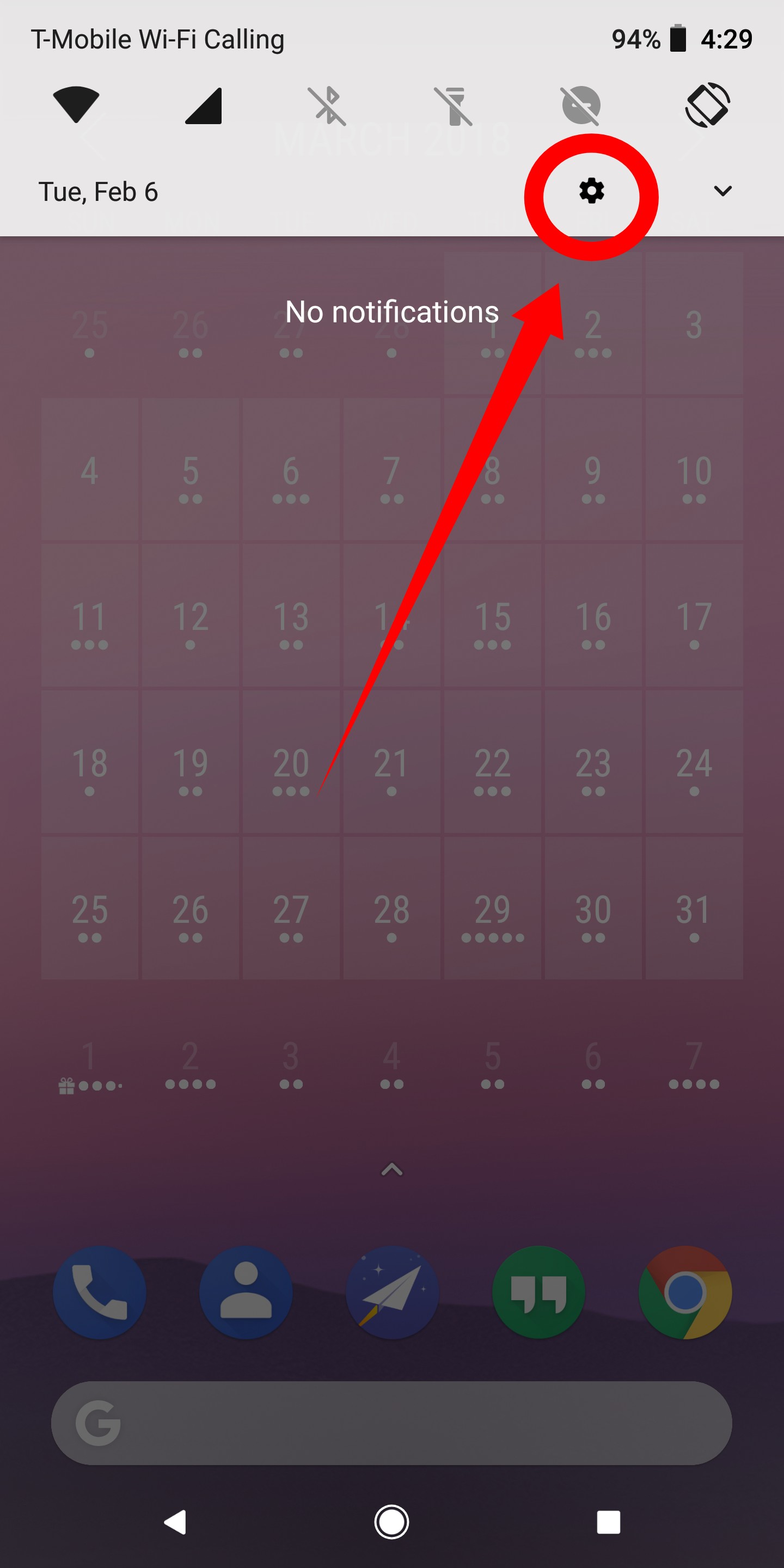The width and height of the screenshot is (784, 1568).
Task: Expand the quick settings panel chevron
Action: click(x=722, y=191)
